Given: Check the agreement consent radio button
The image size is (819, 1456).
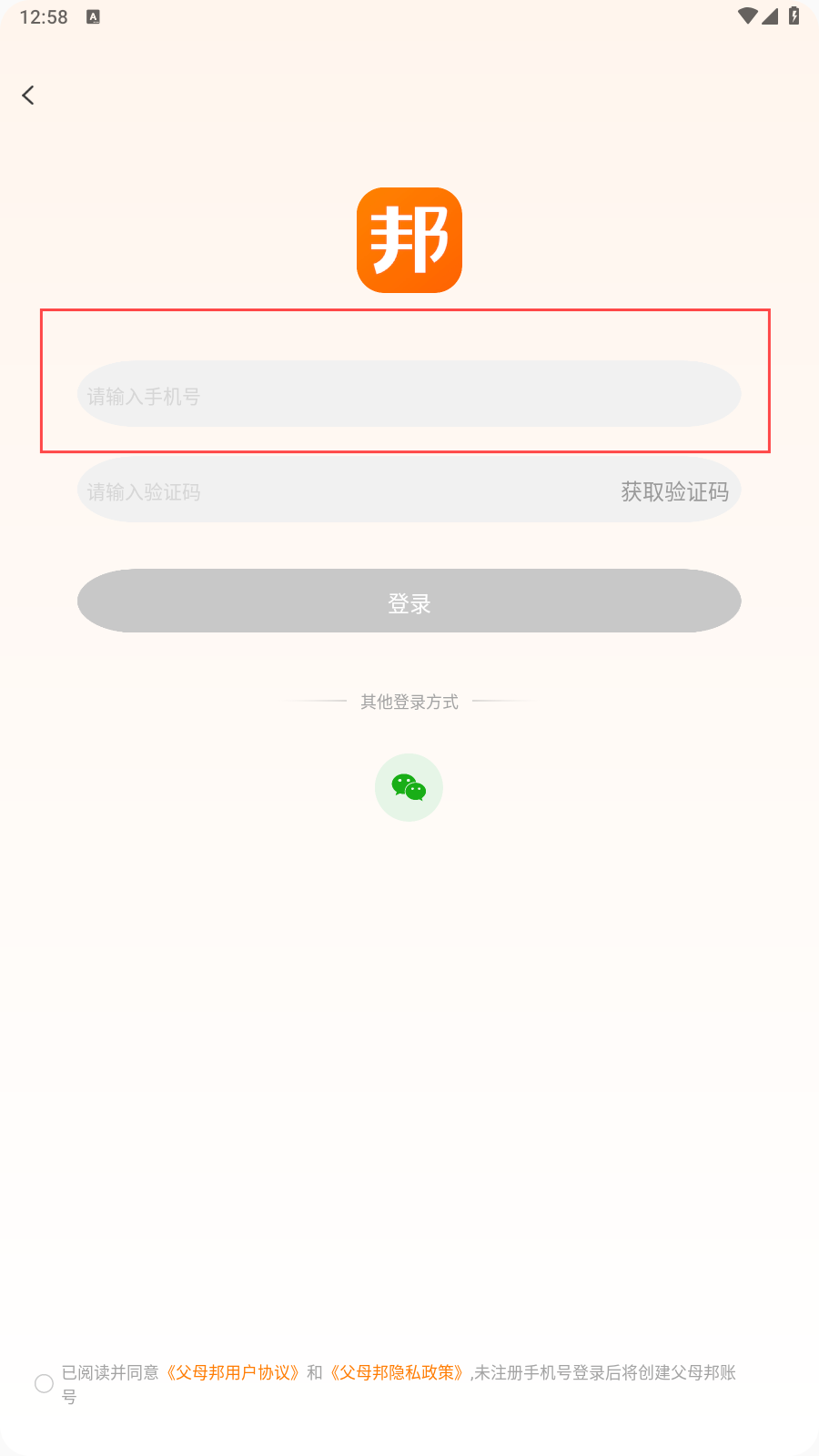Looking at the screenshot, I should 44,1383.
